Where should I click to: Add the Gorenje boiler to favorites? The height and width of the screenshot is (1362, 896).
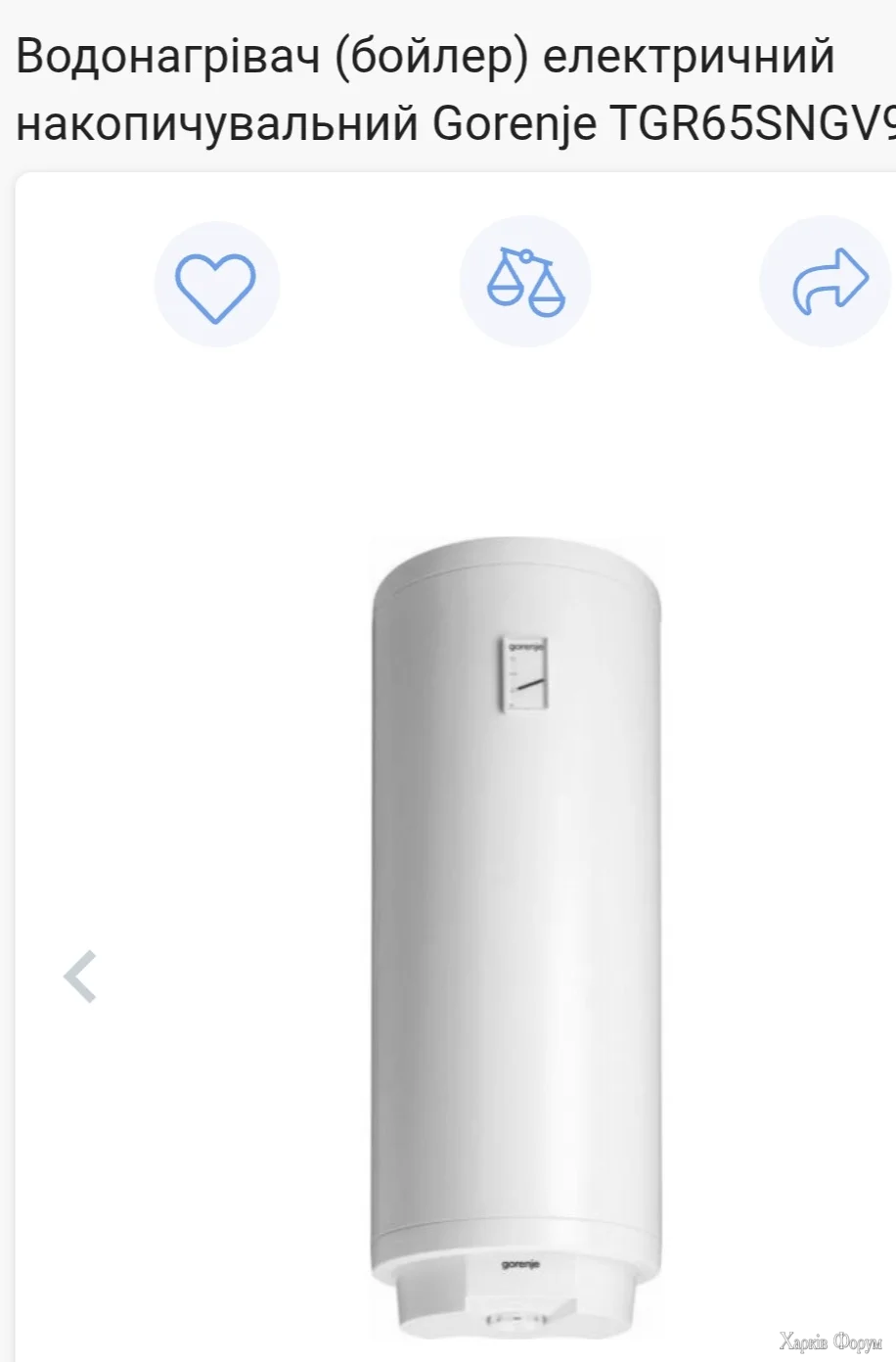point(216,285)
